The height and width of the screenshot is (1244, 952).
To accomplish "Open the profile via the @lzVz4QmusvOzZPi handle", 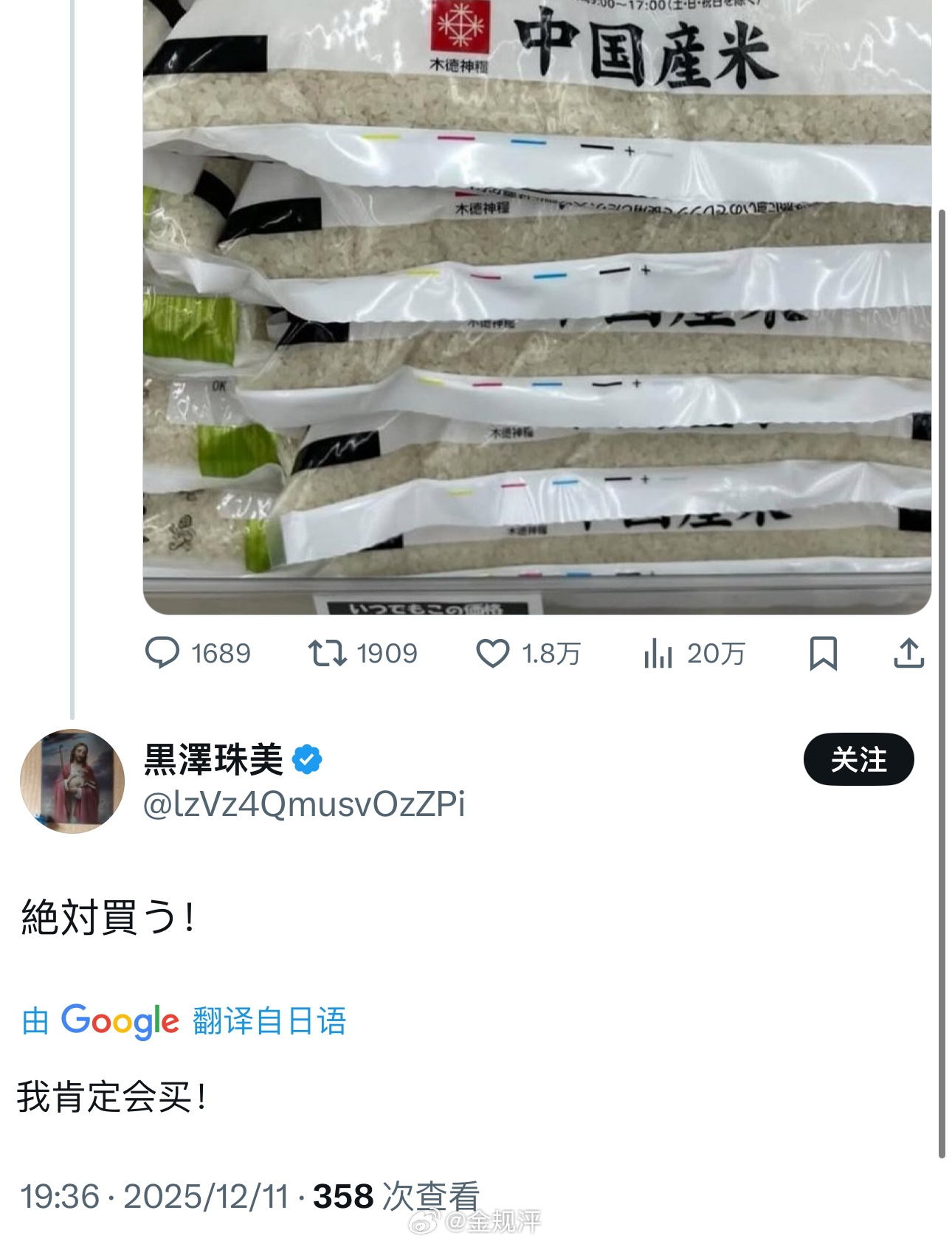I will pos(303,804).
